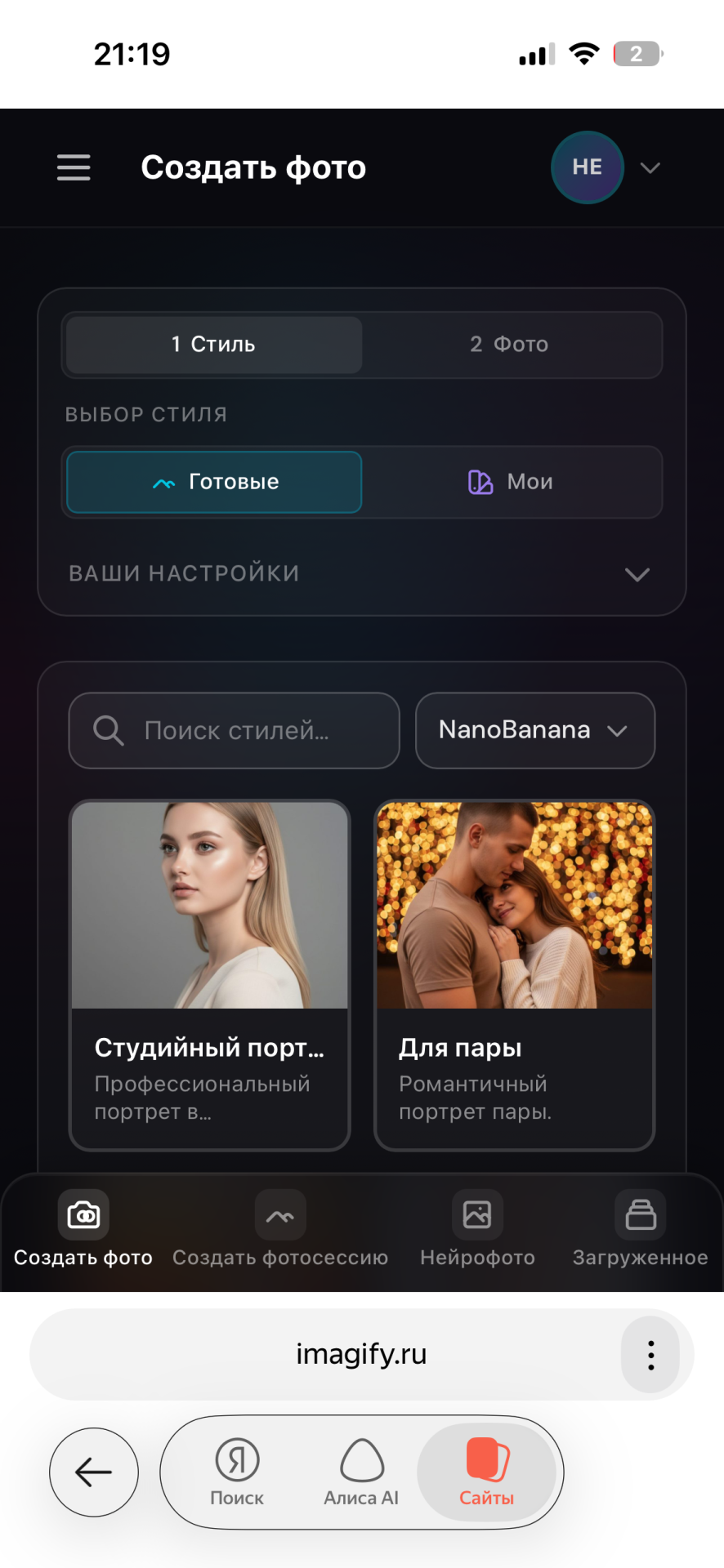Tap the Поиск стилей search field
The width and height of the screenshot is (724, 1568).
235,731
